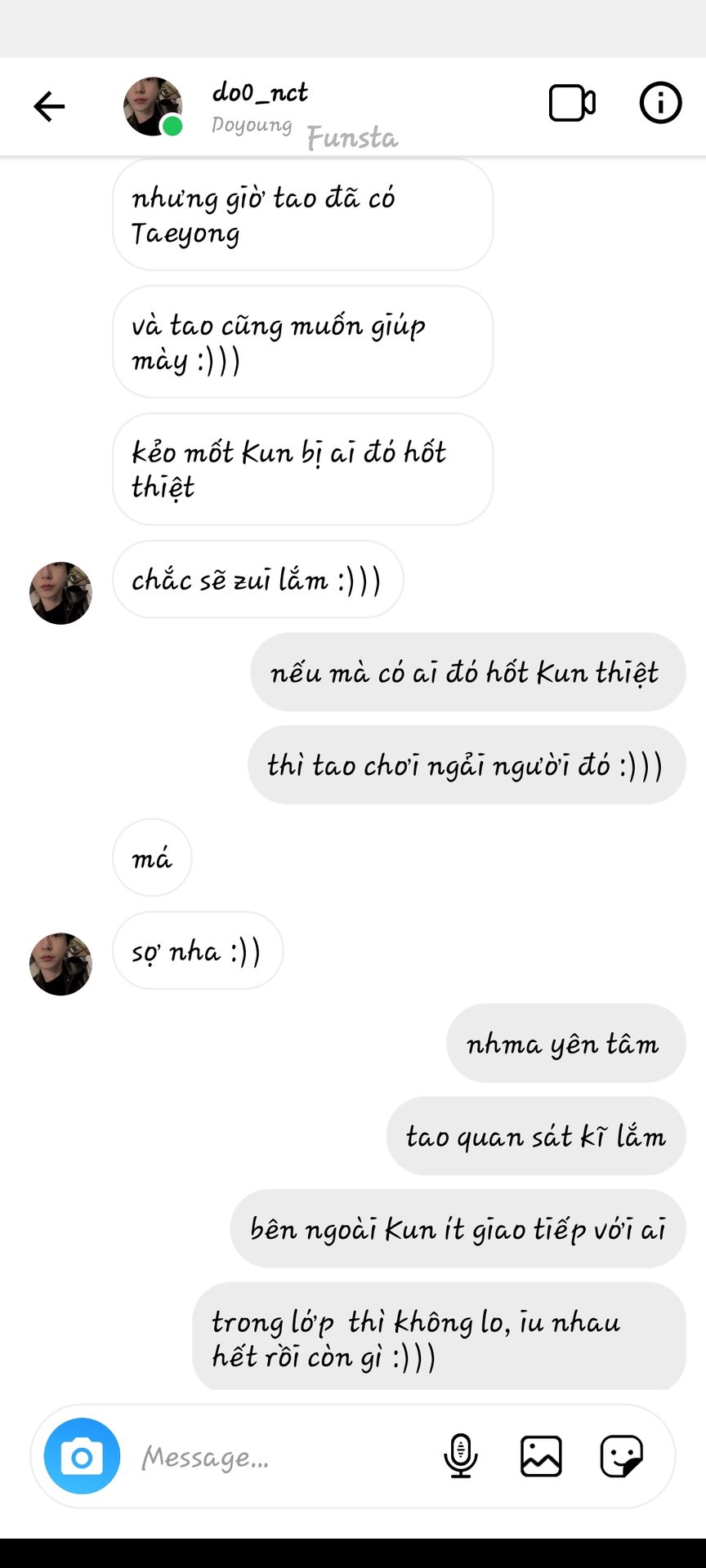Image resolution: width=706 pixels, height=1568 pixels.
Task: Start a video call with do0_nct
Action: pos(571,104)
